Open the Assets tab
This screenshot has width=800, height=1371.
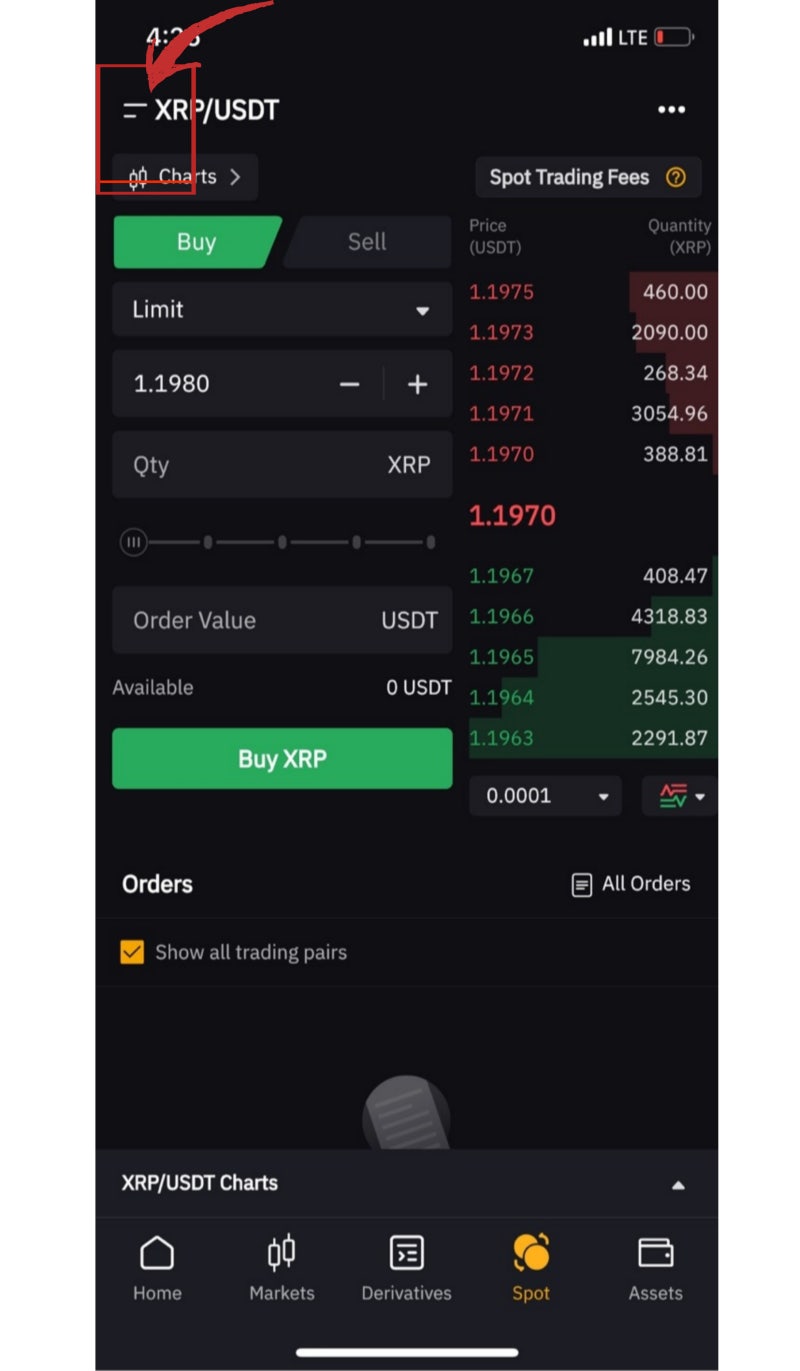coord(655,1268)
